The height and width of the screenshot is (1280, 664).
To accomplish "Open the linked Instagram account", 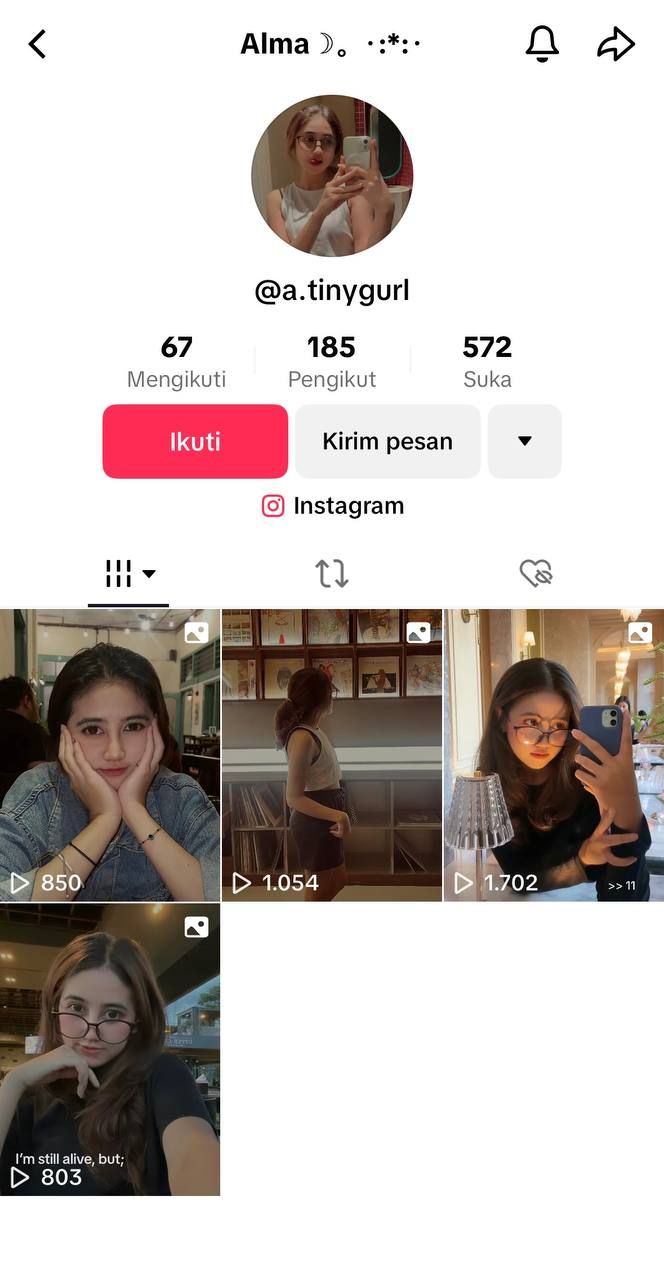I will pyautogui.click(x=332, y=506).
